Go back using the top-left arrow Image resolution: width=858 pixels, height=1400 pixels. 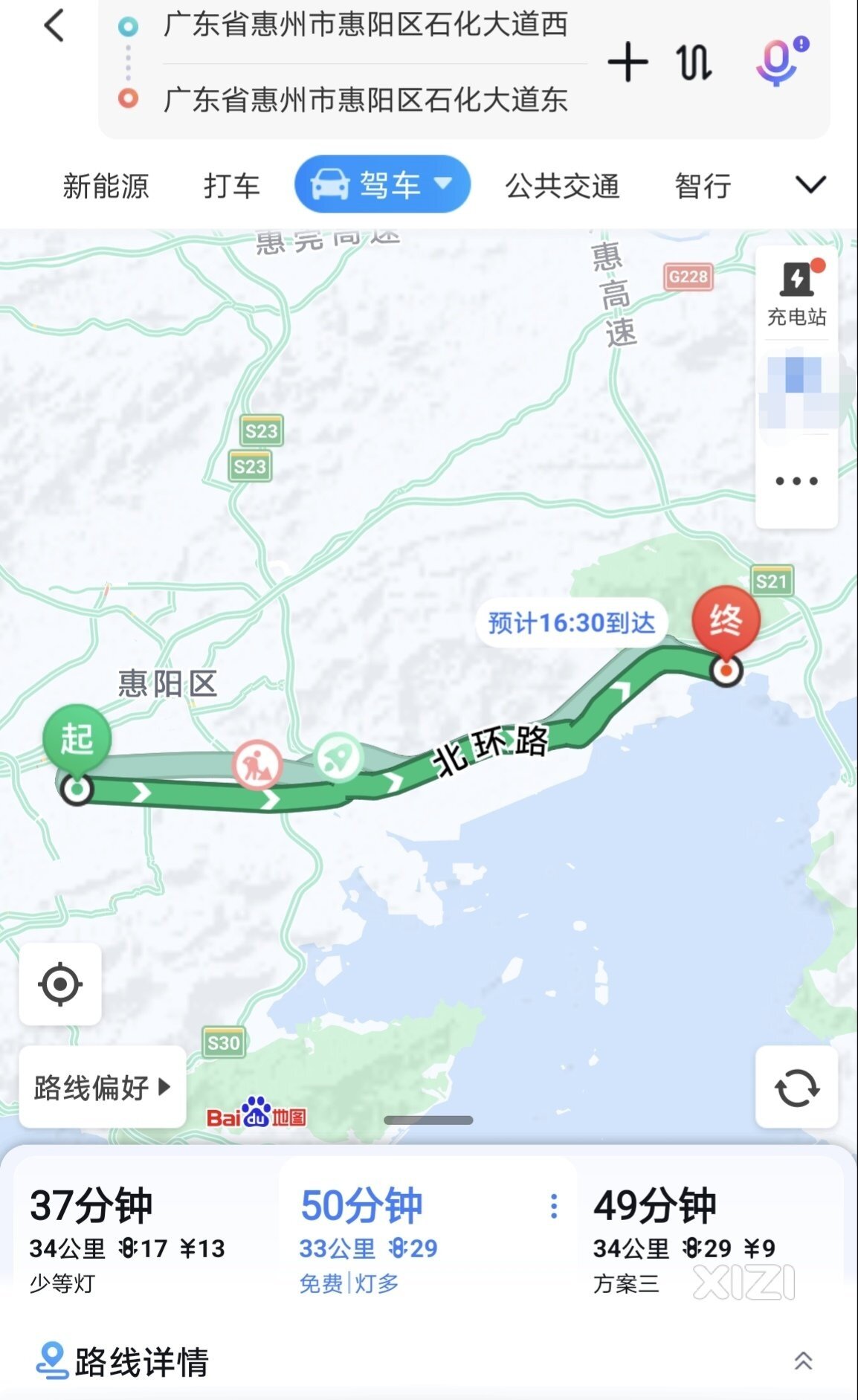tap(54, 26)
